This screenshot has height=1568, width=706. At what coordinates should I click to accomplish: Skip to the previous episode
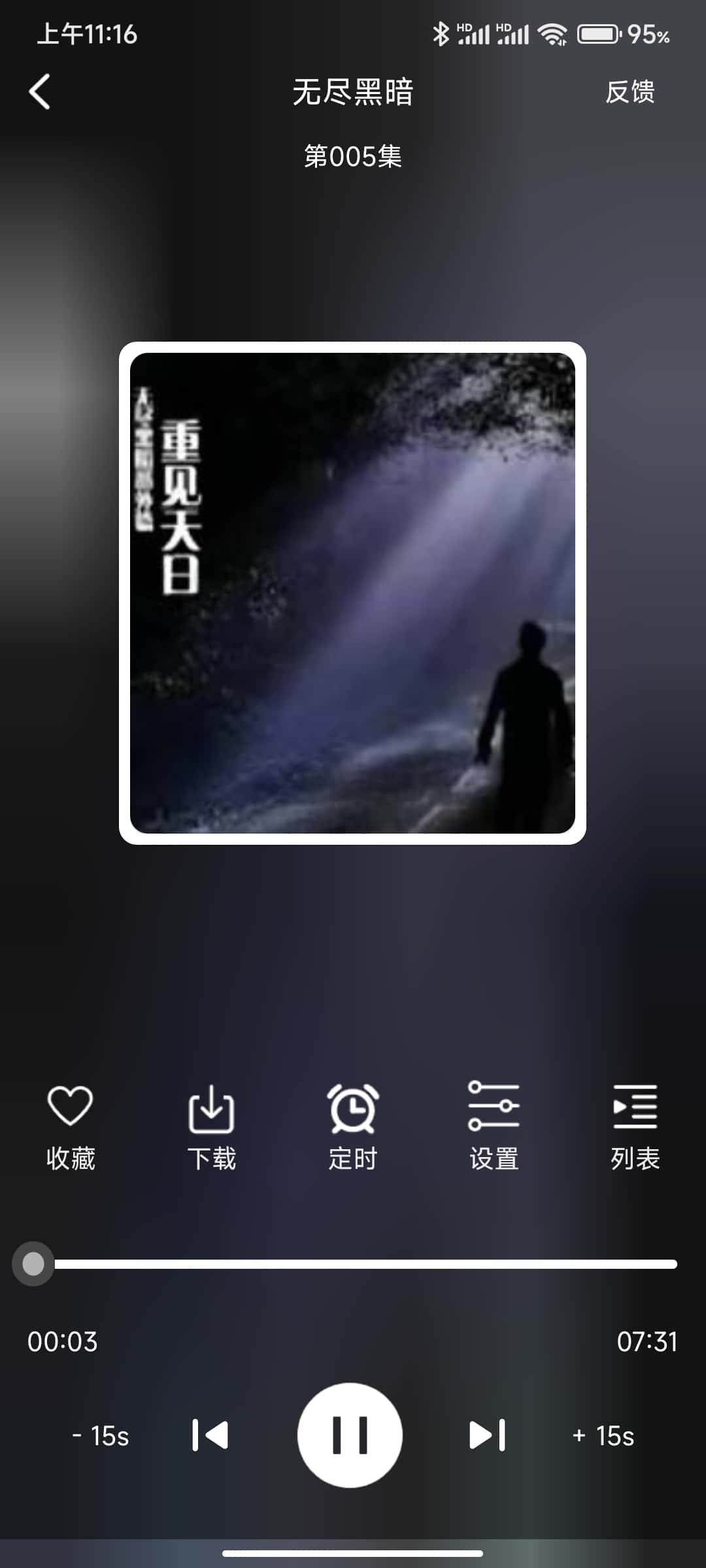coord(210,1435)
